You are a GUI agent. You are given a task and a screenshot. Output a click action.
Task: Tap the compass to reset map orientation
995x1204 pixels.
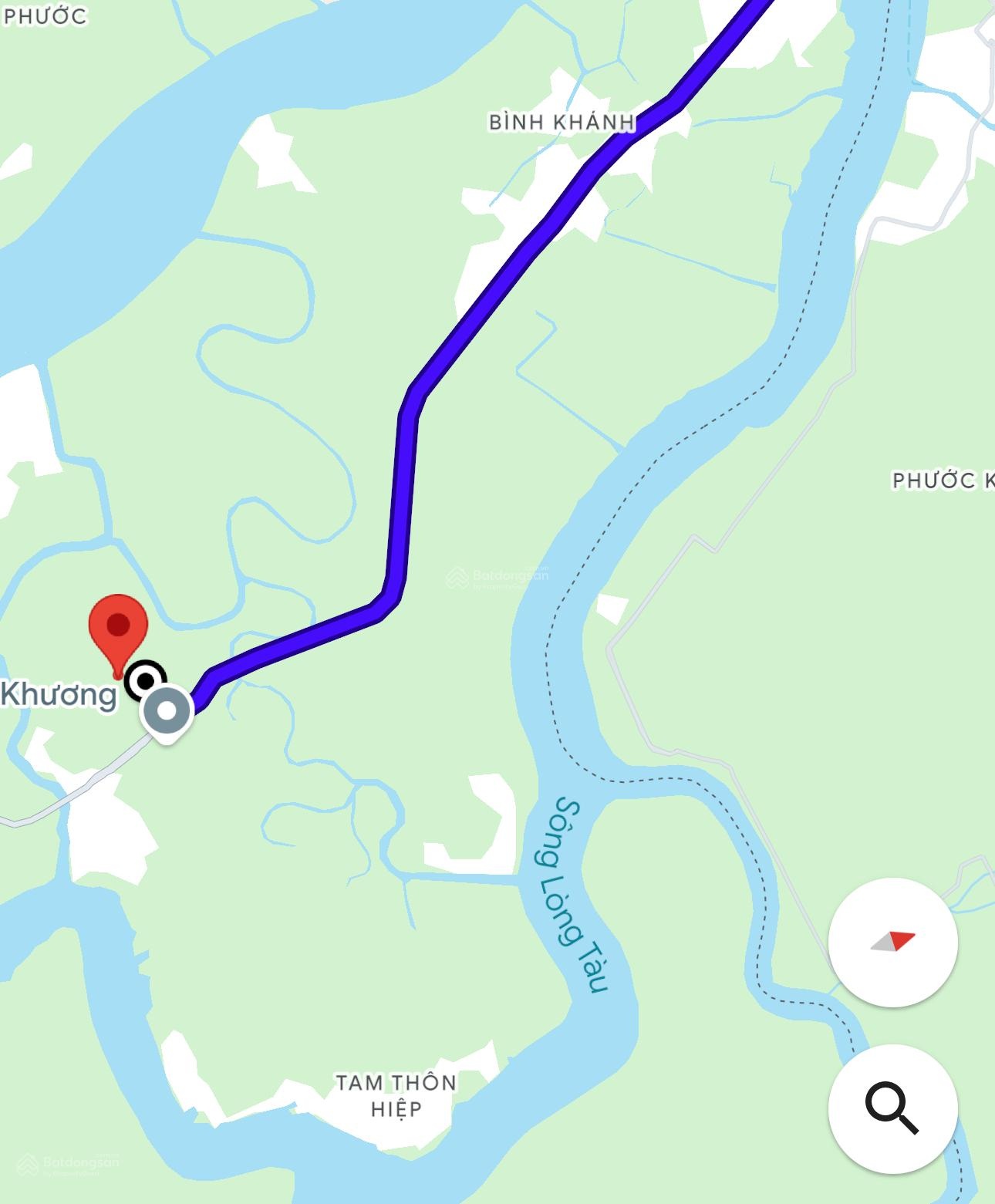tap(892, 942)
